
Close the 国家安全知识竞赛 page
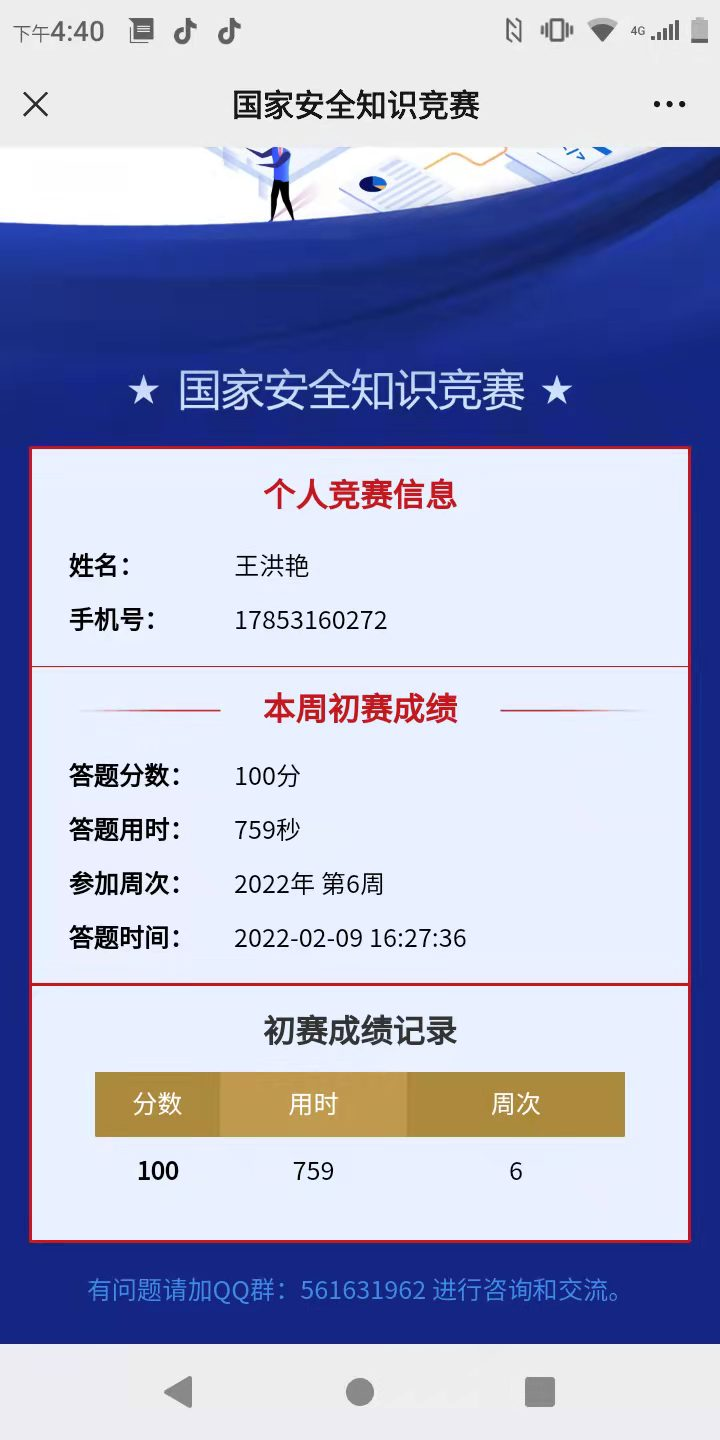[36, 105]
